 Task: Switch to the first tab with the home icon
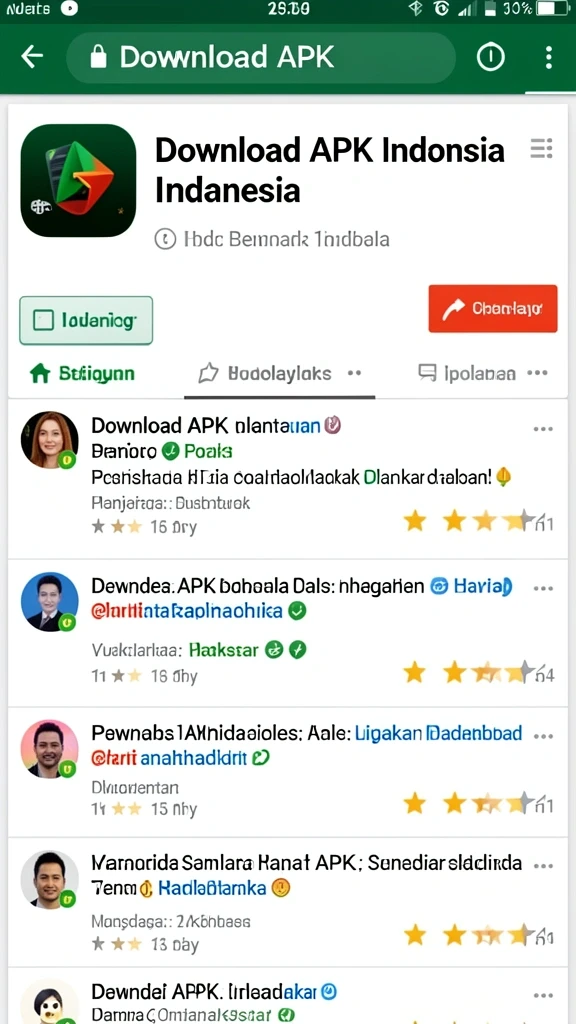point(82,374)
